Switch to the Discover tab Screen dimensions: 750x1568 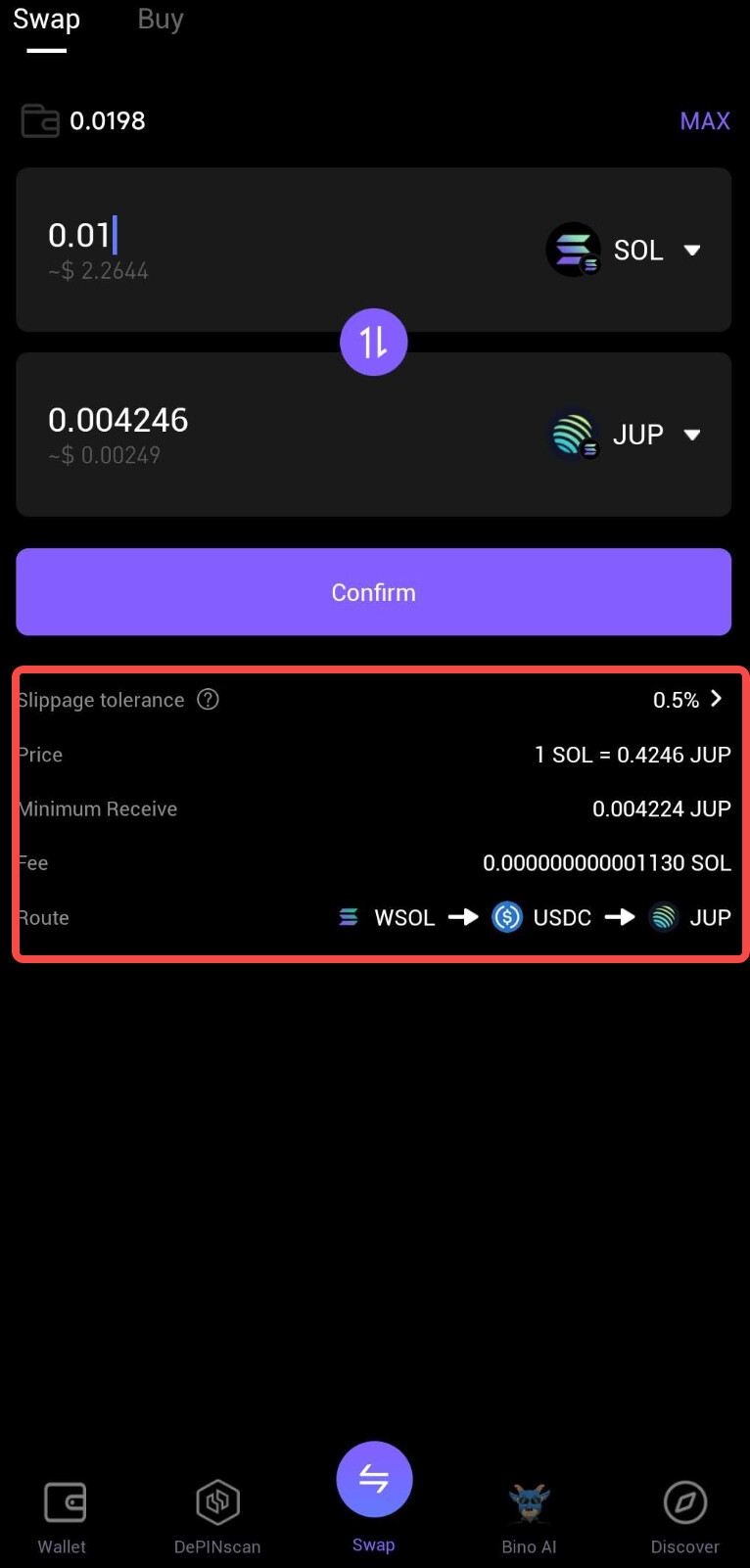[x=684, y=1515]
